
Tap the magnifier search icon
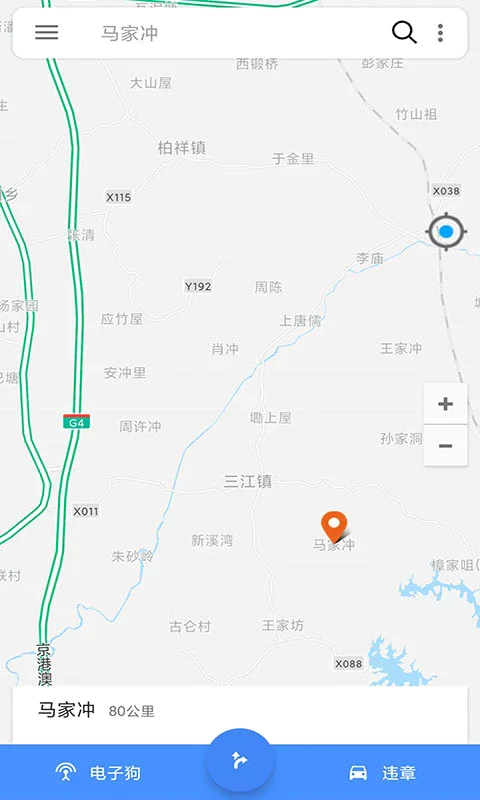(x=404, y=33)
